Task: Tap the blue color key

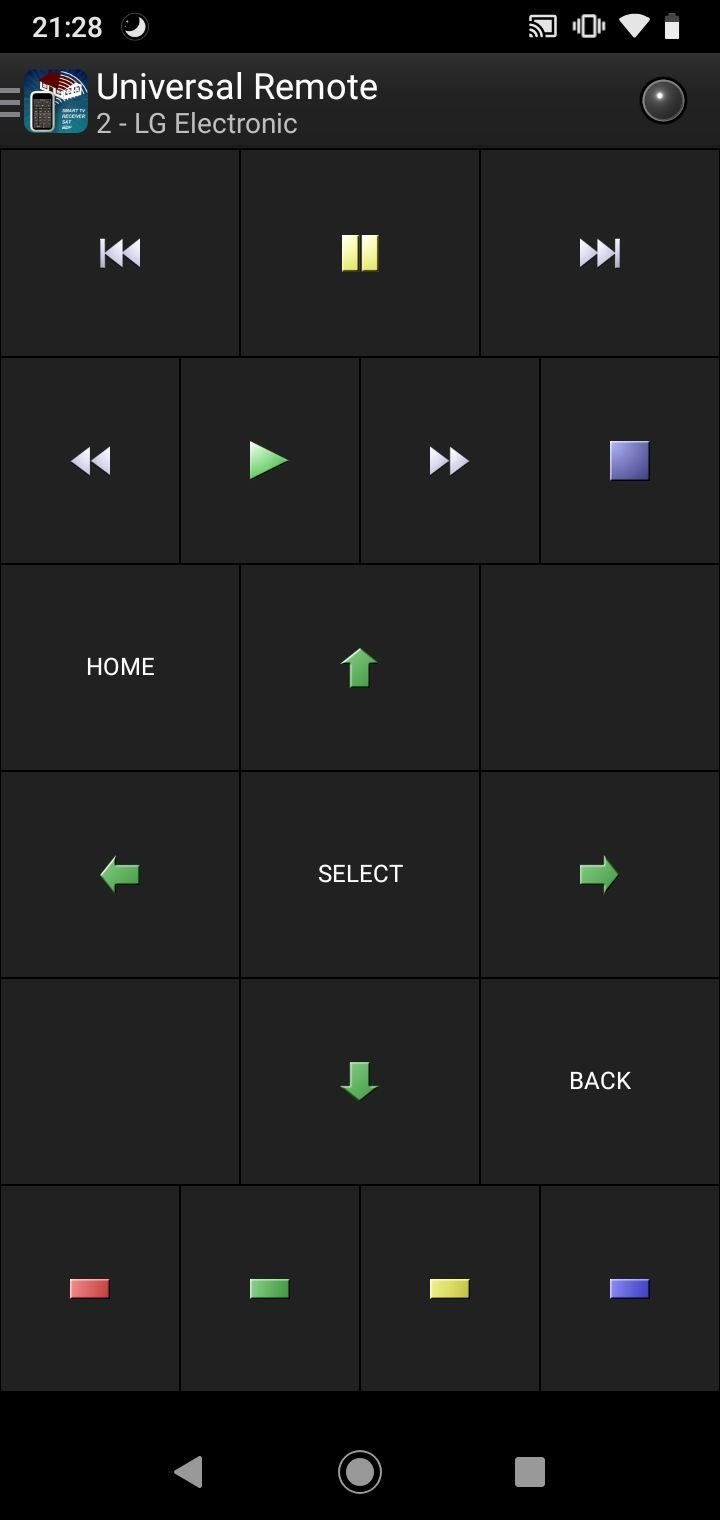Action: pyautogui.click(x=630, y=1288)
